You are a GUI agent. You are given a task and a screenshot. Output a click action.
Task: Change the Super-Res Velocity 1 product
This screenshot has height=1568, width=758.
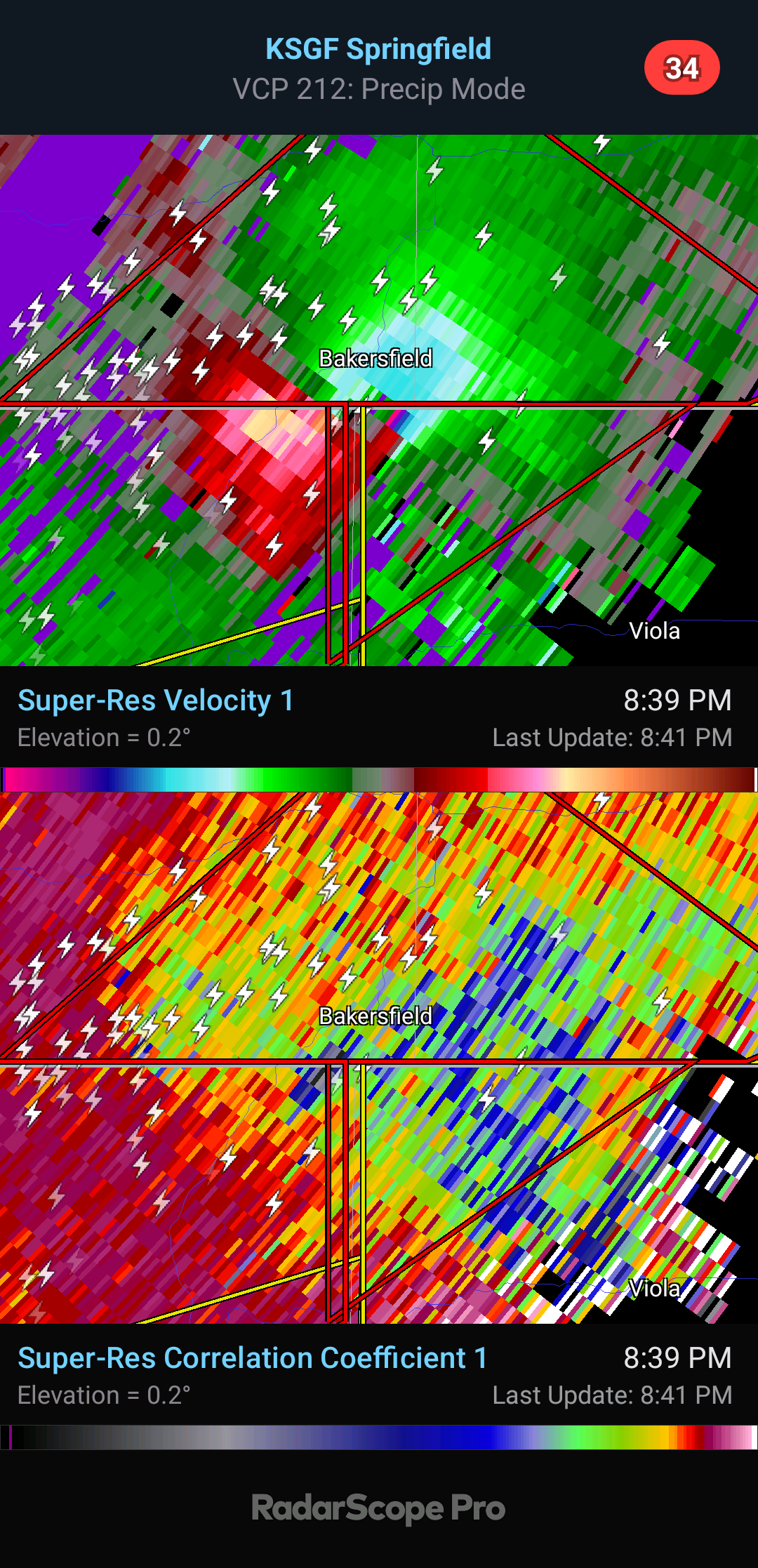pos(156,700)
